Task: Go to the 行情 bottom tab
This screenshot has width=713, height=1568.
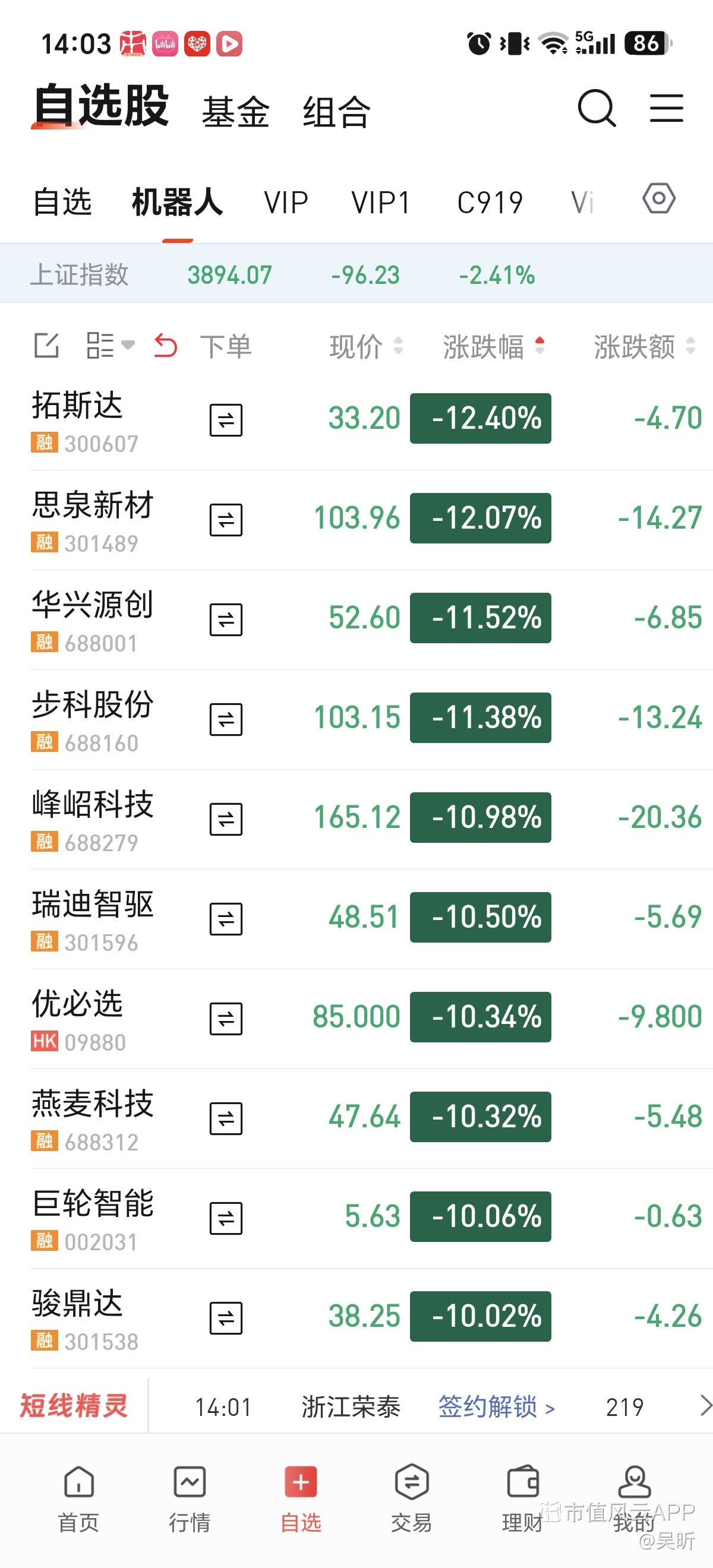Action: (190, 1499)
